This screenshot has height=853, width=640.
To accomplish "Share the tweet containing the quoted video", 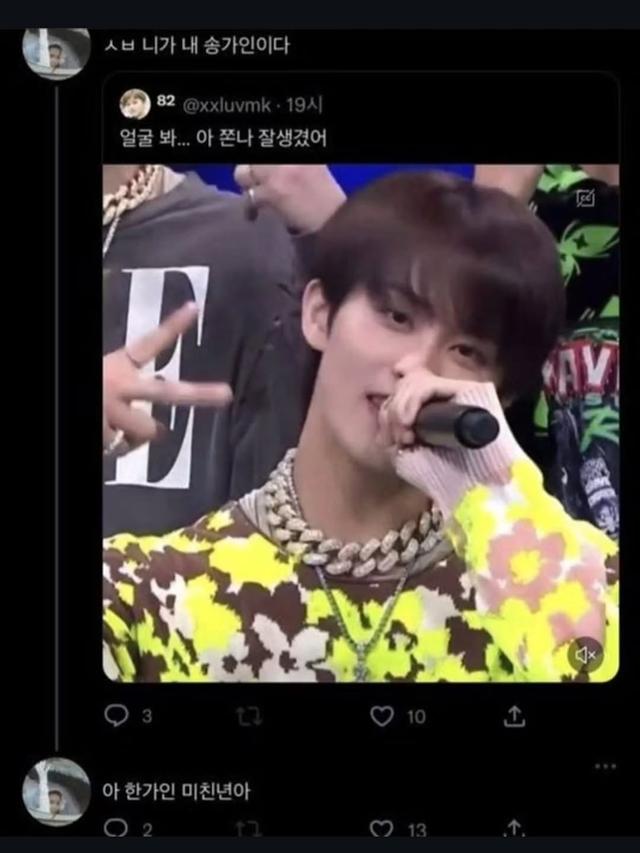I will [514, 716].
